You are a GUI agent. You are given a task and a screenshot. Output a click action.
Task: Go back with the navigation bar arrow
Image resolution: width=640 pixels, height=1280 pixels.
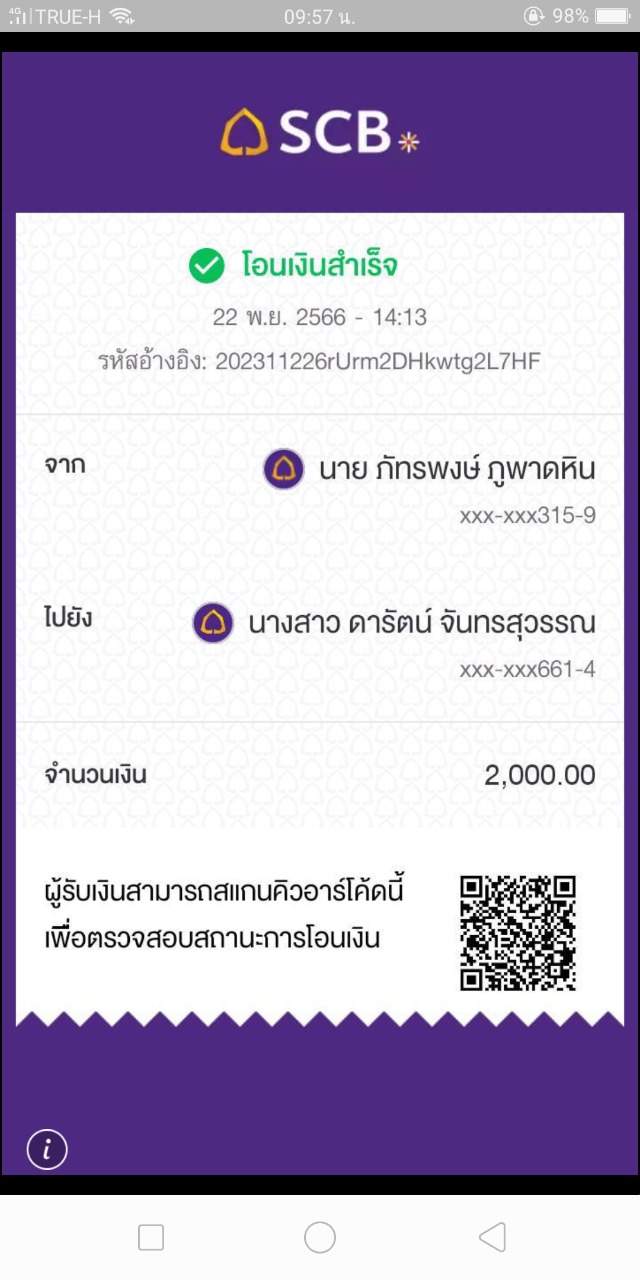point(492,1237)
